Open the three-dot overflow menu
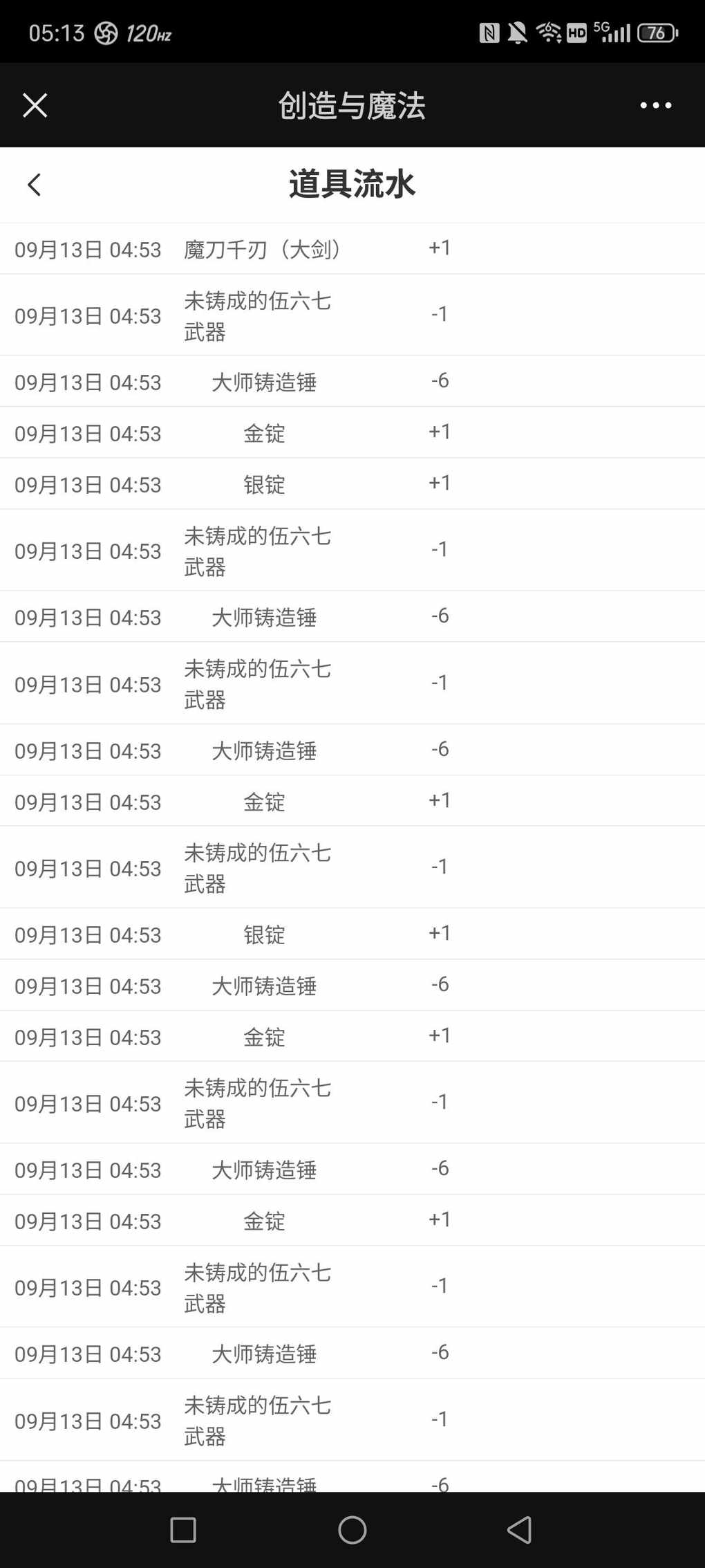The width and height of the screenshot is (705, 1568). (x=655, y=106)
